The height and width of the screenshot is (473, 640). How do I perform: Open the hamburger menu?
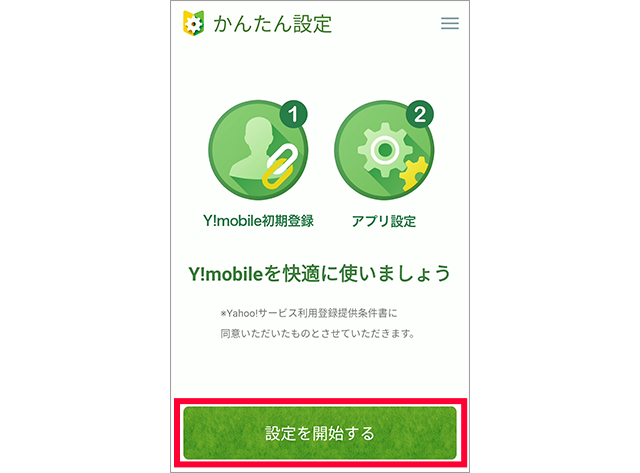[x=450, y=23]
